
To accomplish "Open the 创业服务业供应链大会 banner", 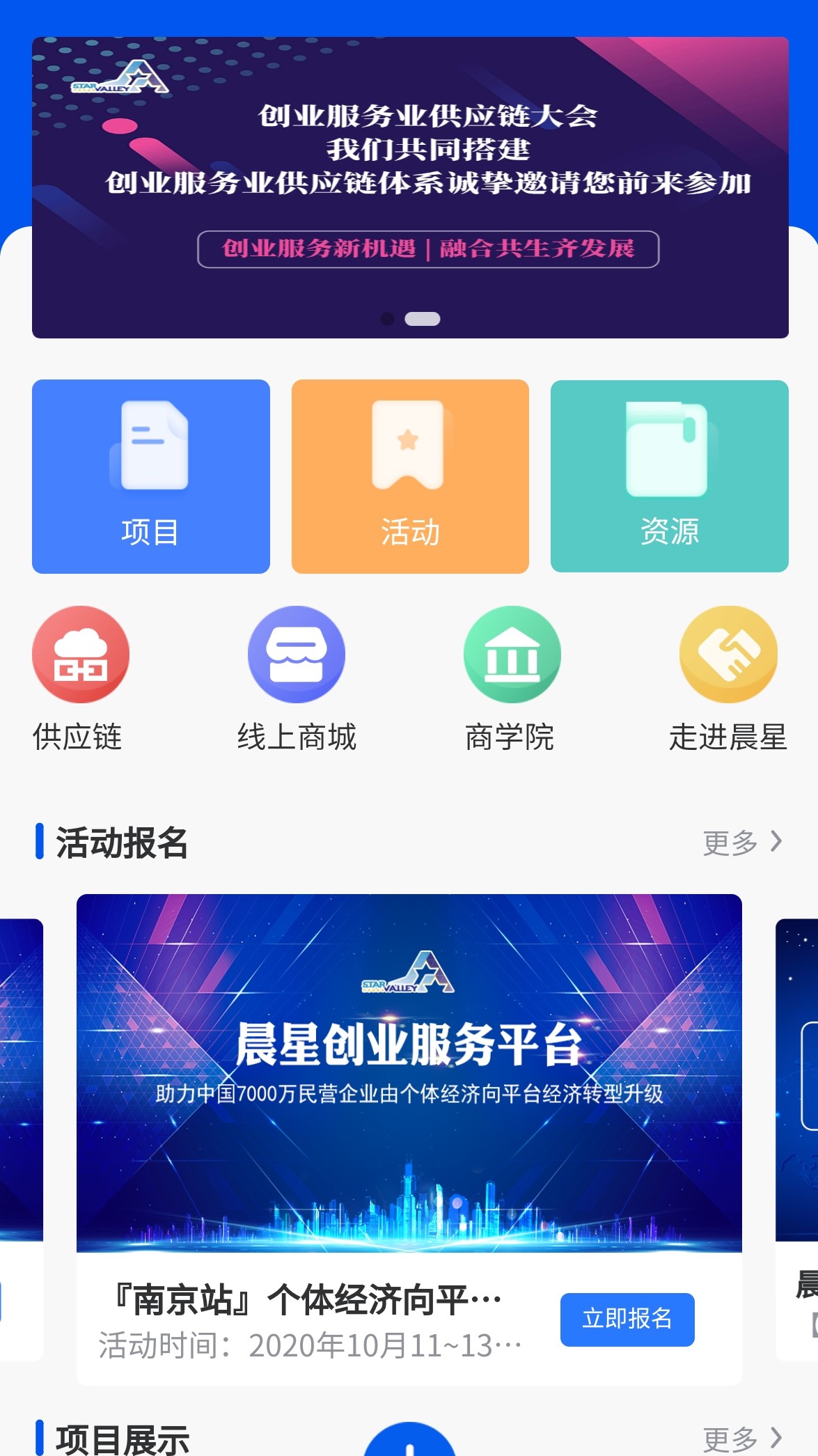I will click(410, 187).
